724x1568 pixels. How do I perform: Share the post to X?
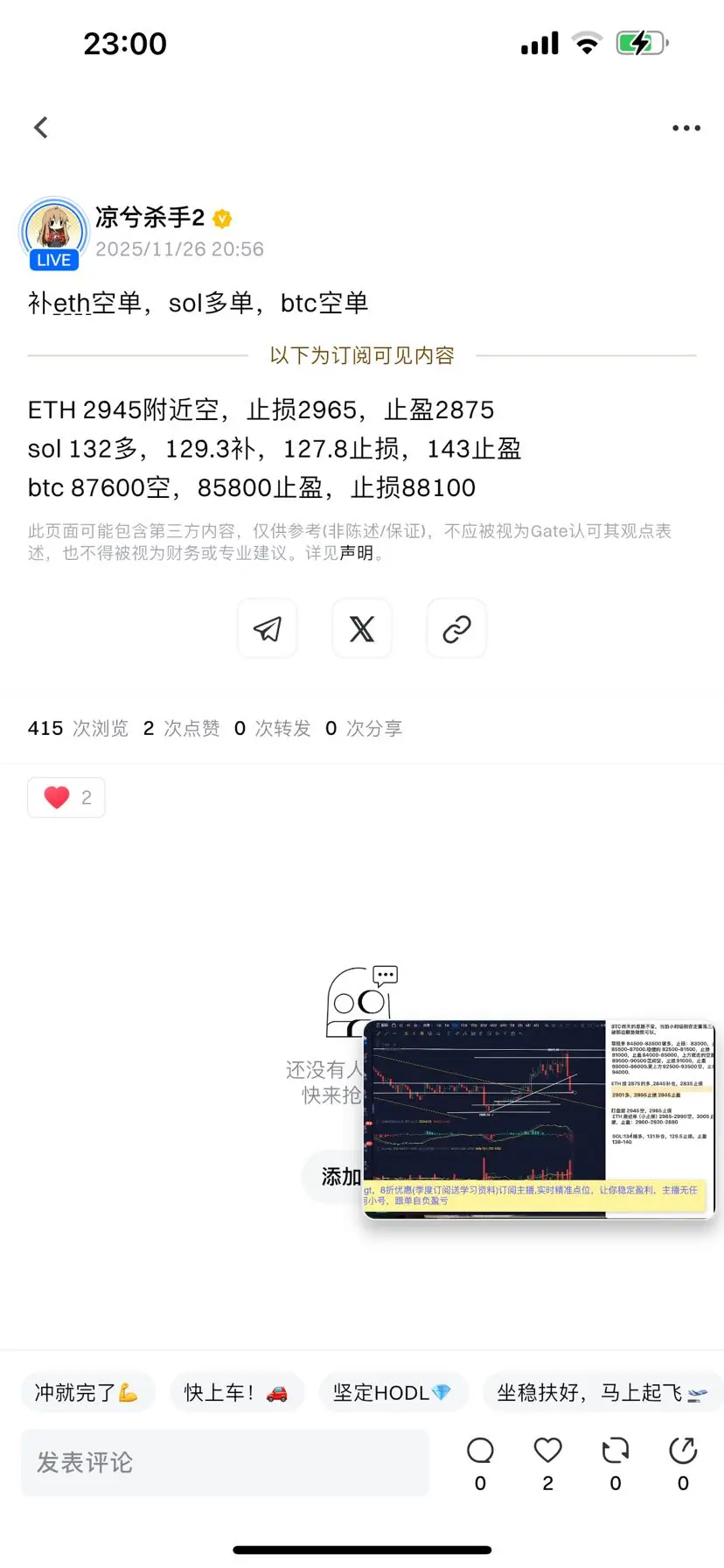362,628
